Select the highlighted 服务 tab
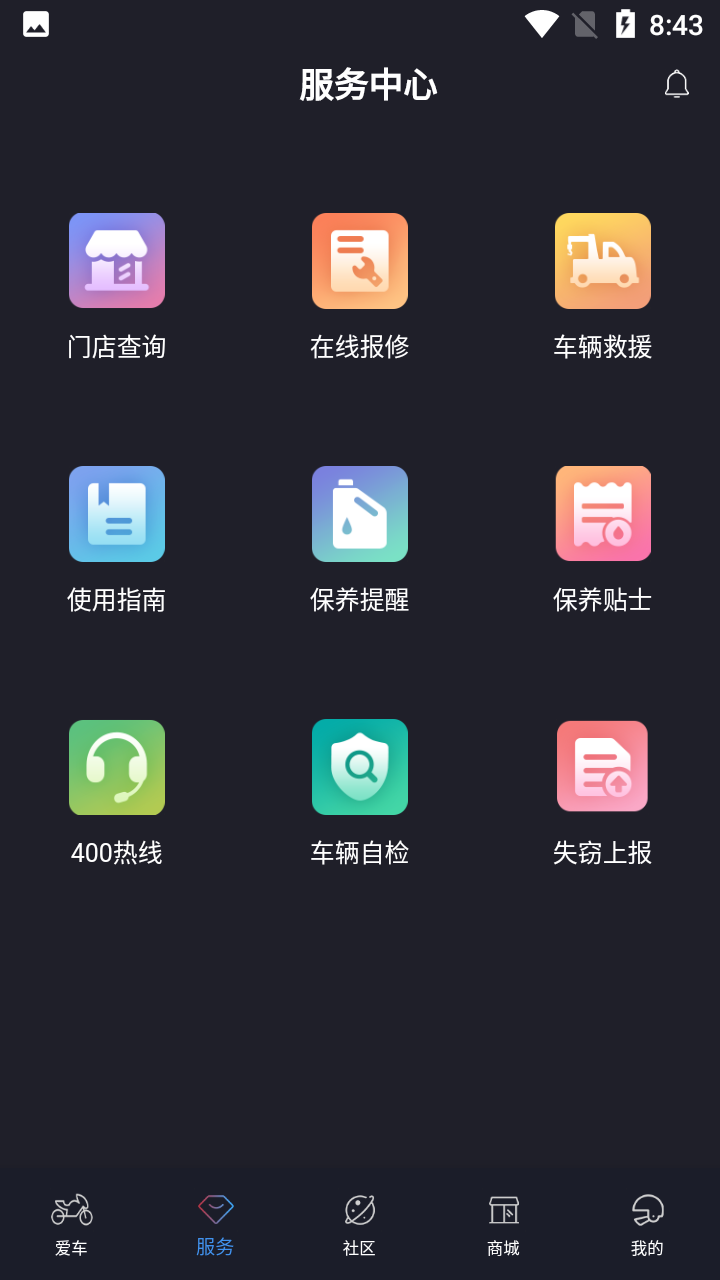 (215, 1225)
